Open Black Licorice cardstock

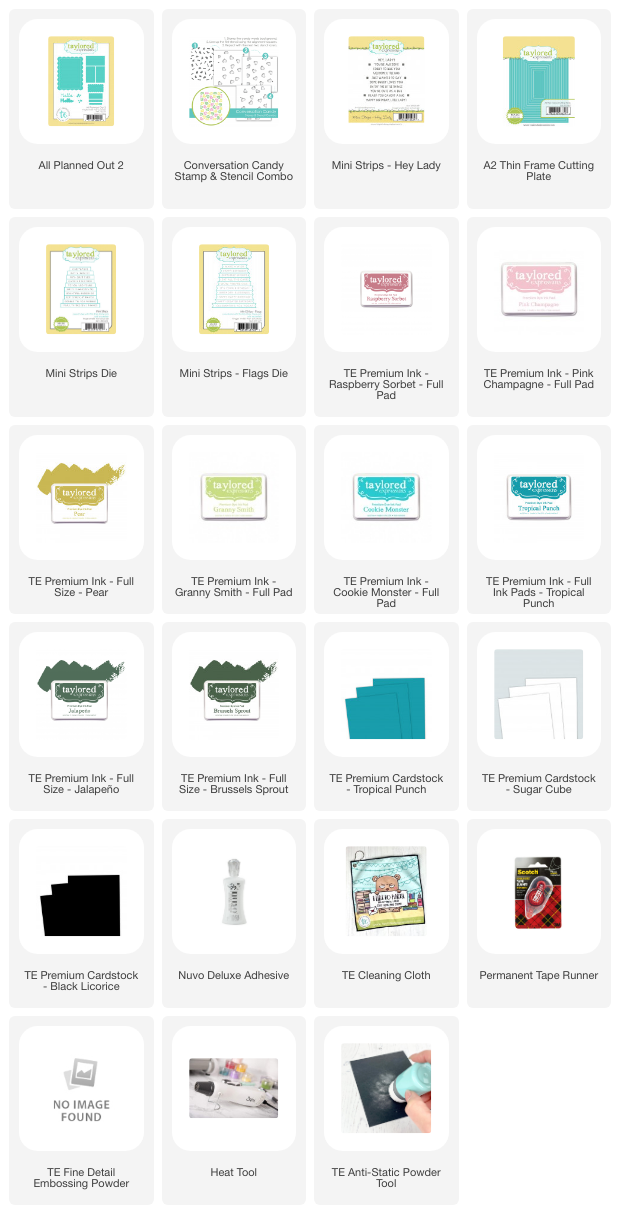[81, 891]
